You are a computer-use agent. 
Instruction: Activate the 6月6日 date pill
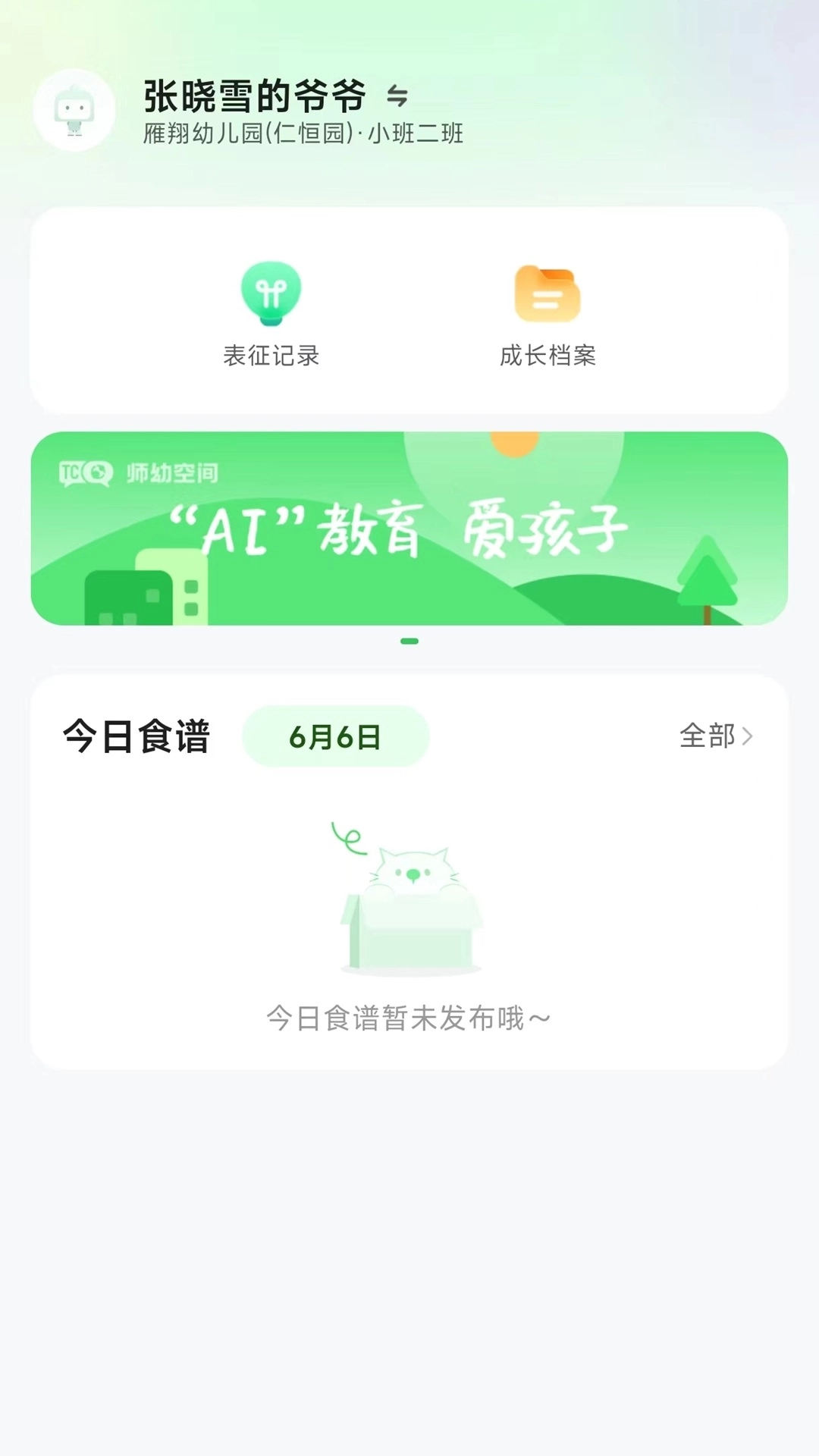[335, 736]
